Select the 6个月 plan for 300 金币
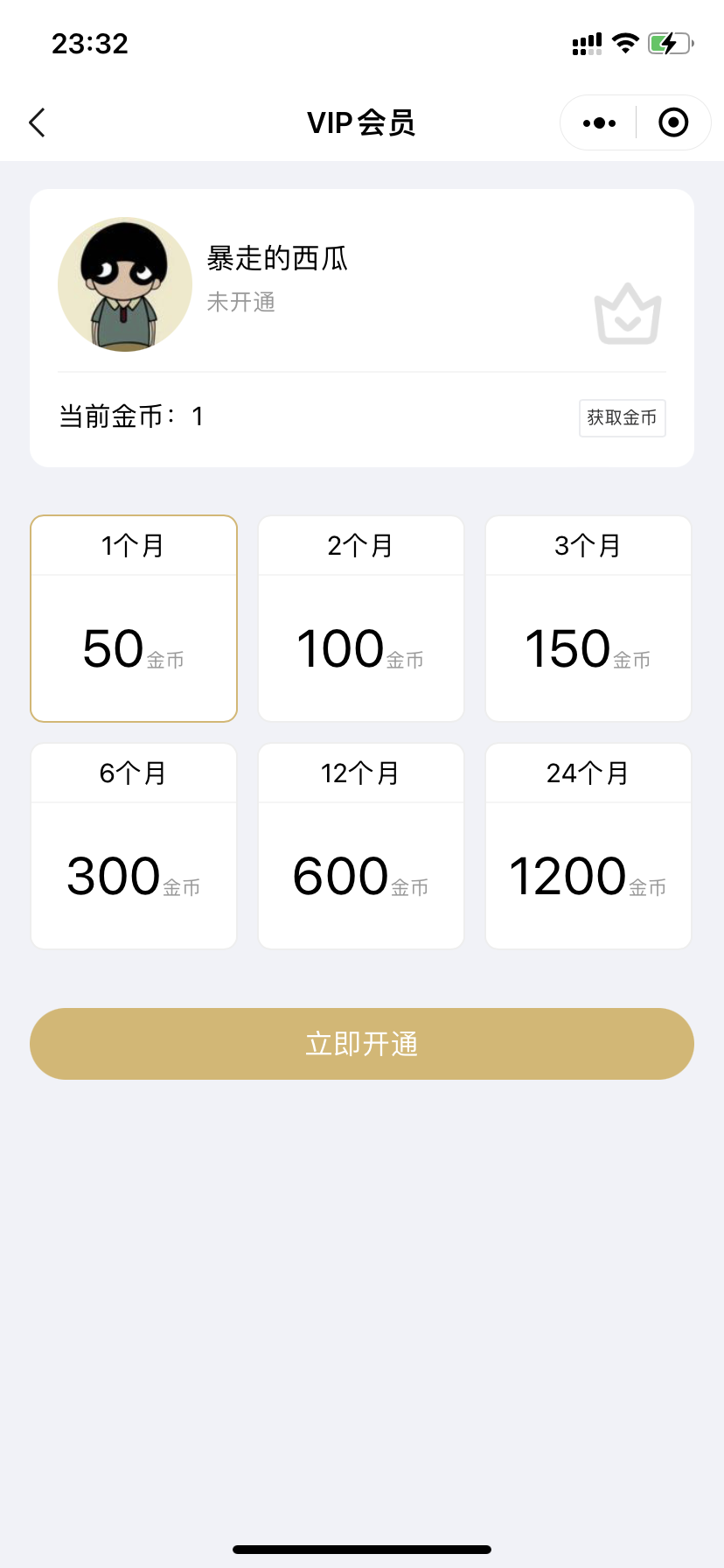This screenshot has width=724, height=1568. 134,846
